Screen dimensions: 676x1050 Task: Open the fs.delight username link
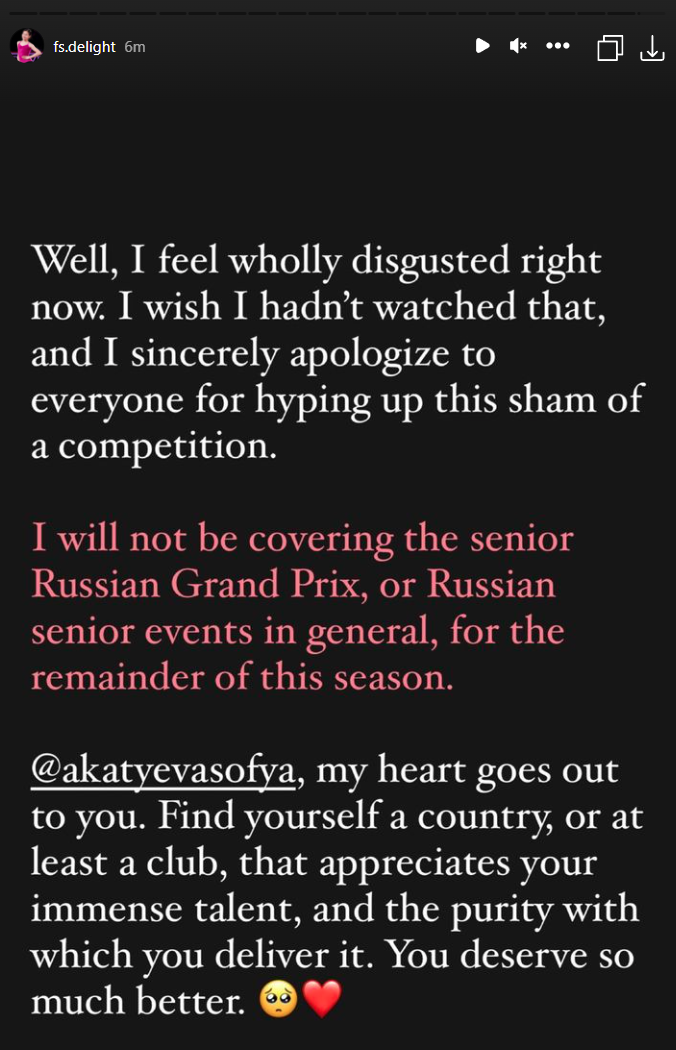84,47
